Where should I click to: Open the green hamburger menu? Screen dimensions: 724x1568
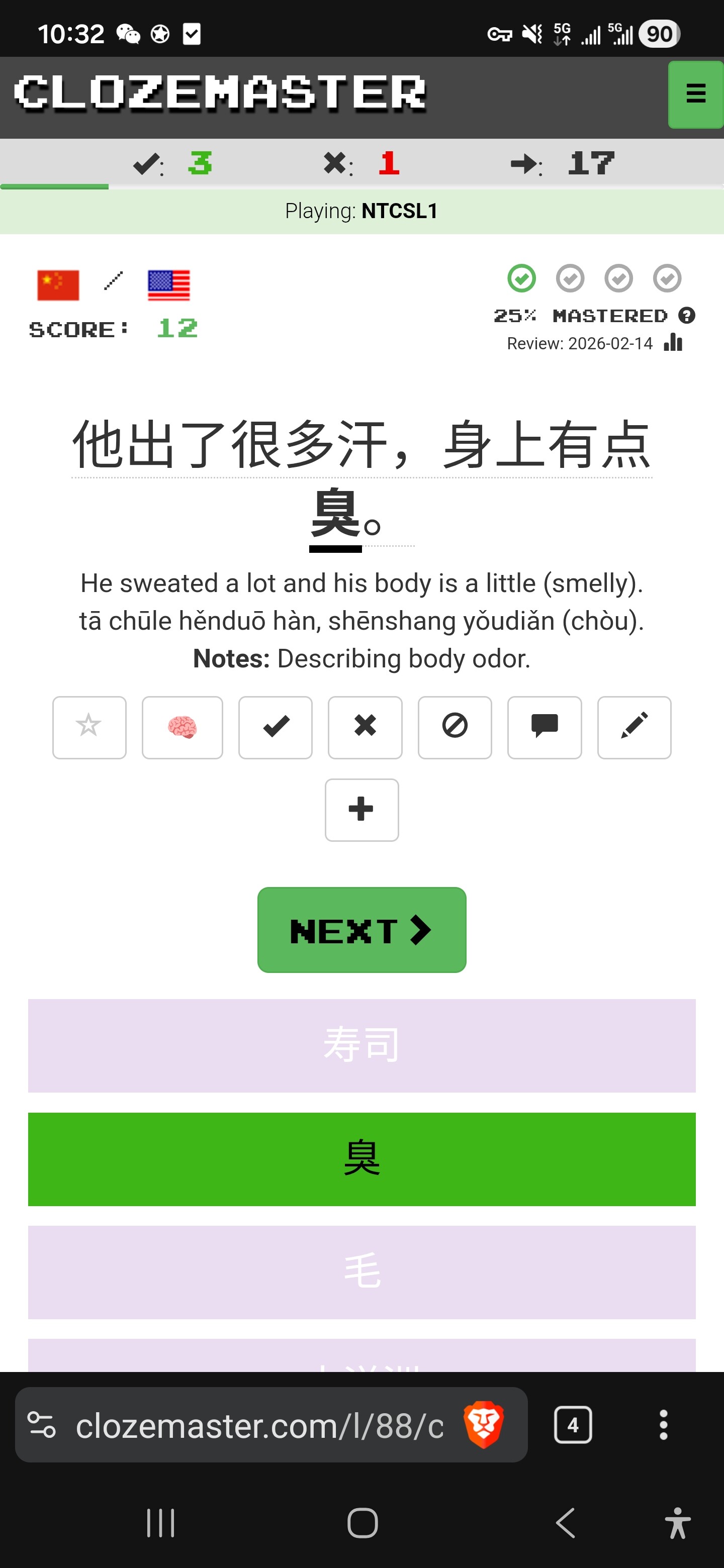coord(695,94)
